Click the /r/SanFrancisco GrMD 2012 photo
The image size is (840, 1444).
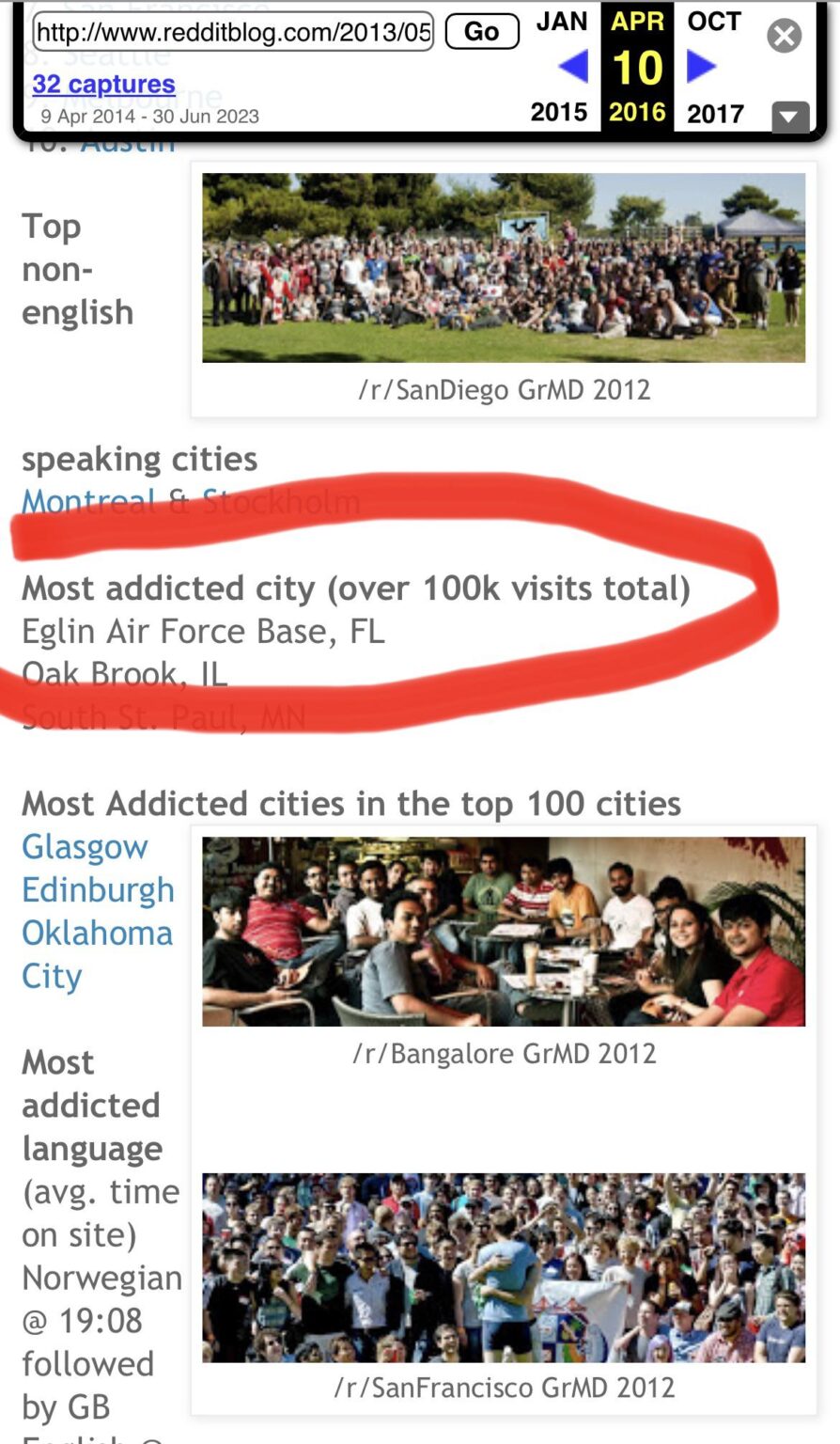pos(504,1269)
